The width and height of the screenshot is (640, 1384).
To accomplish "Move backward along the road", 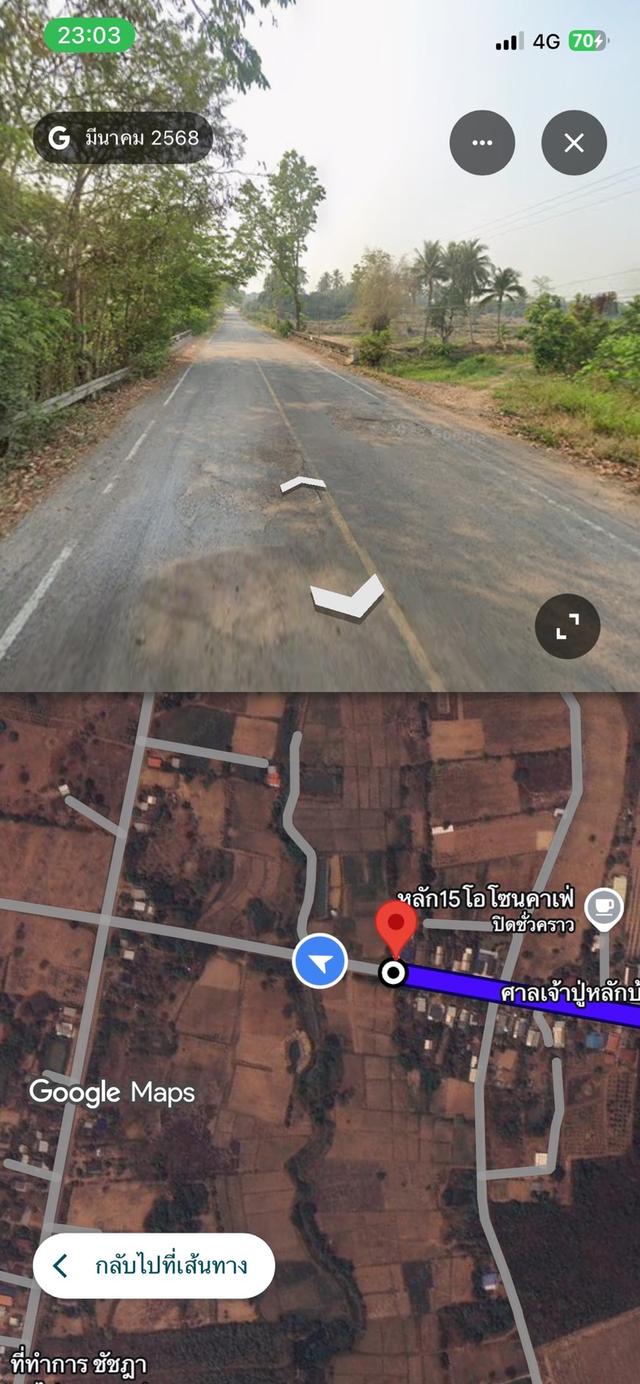I will [346, 596].
